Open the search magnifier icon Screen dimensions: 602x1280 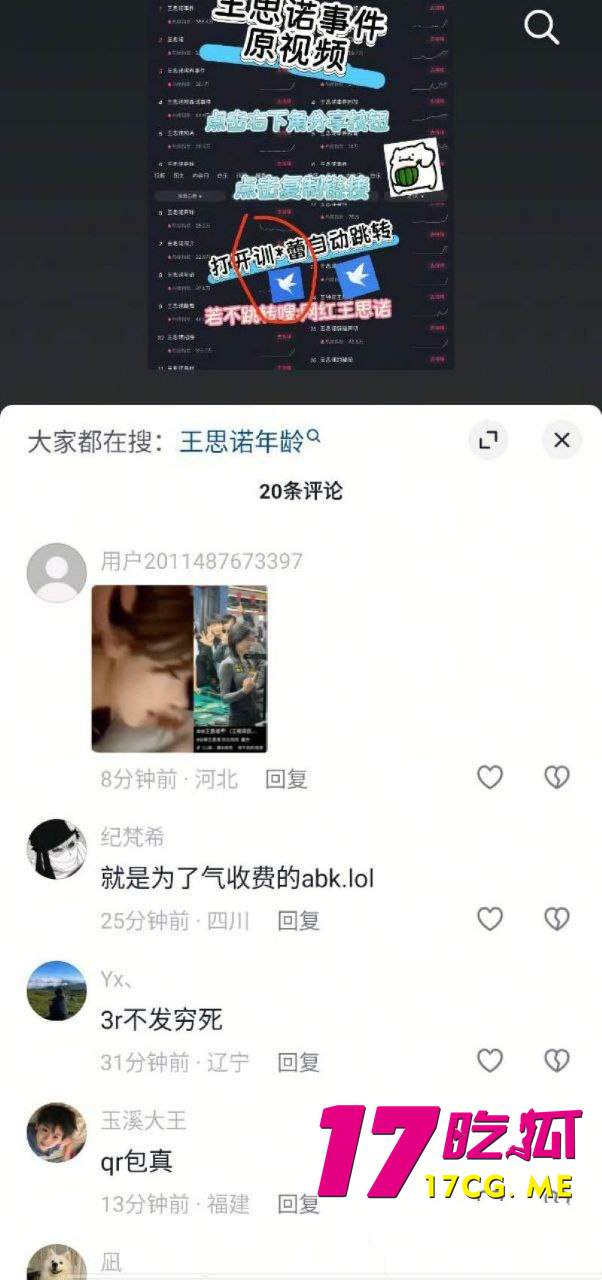pos(541,28)
